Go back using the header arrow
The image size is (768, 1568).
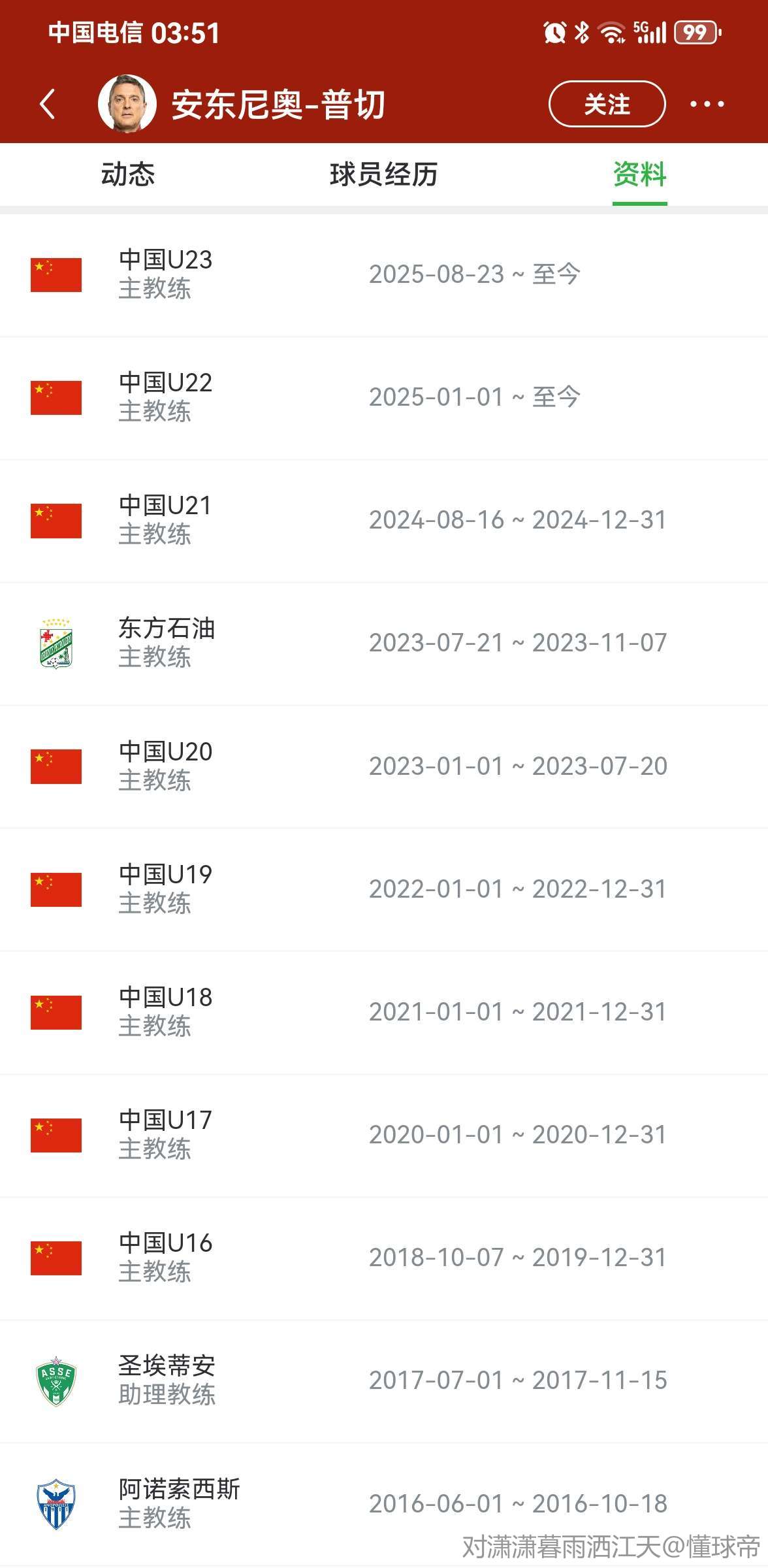pos(48,104)
